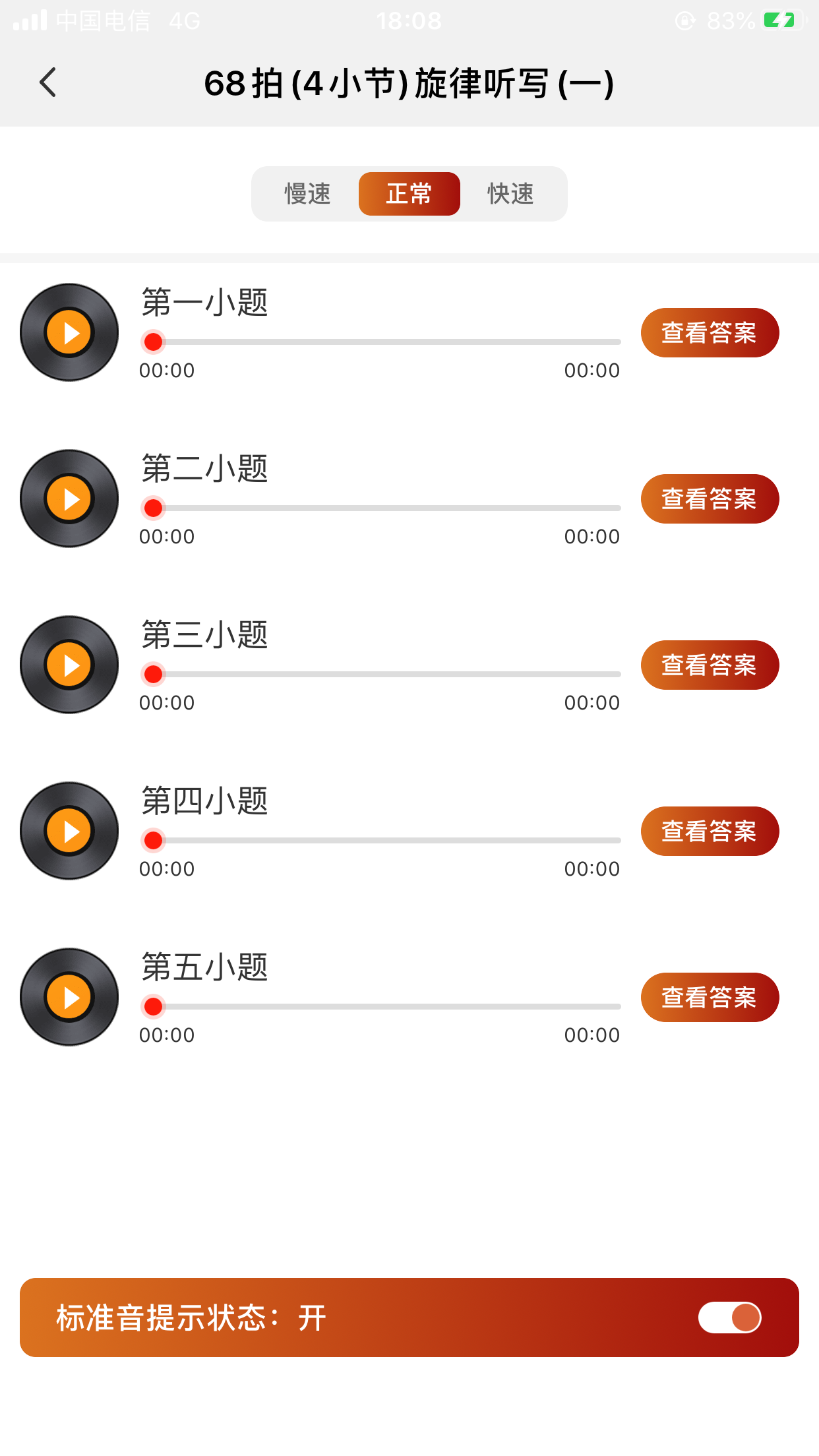The width and height of the screenshot is (819, 1456).
Task: Go back using the top-left arrow
Action: point(48,83)
